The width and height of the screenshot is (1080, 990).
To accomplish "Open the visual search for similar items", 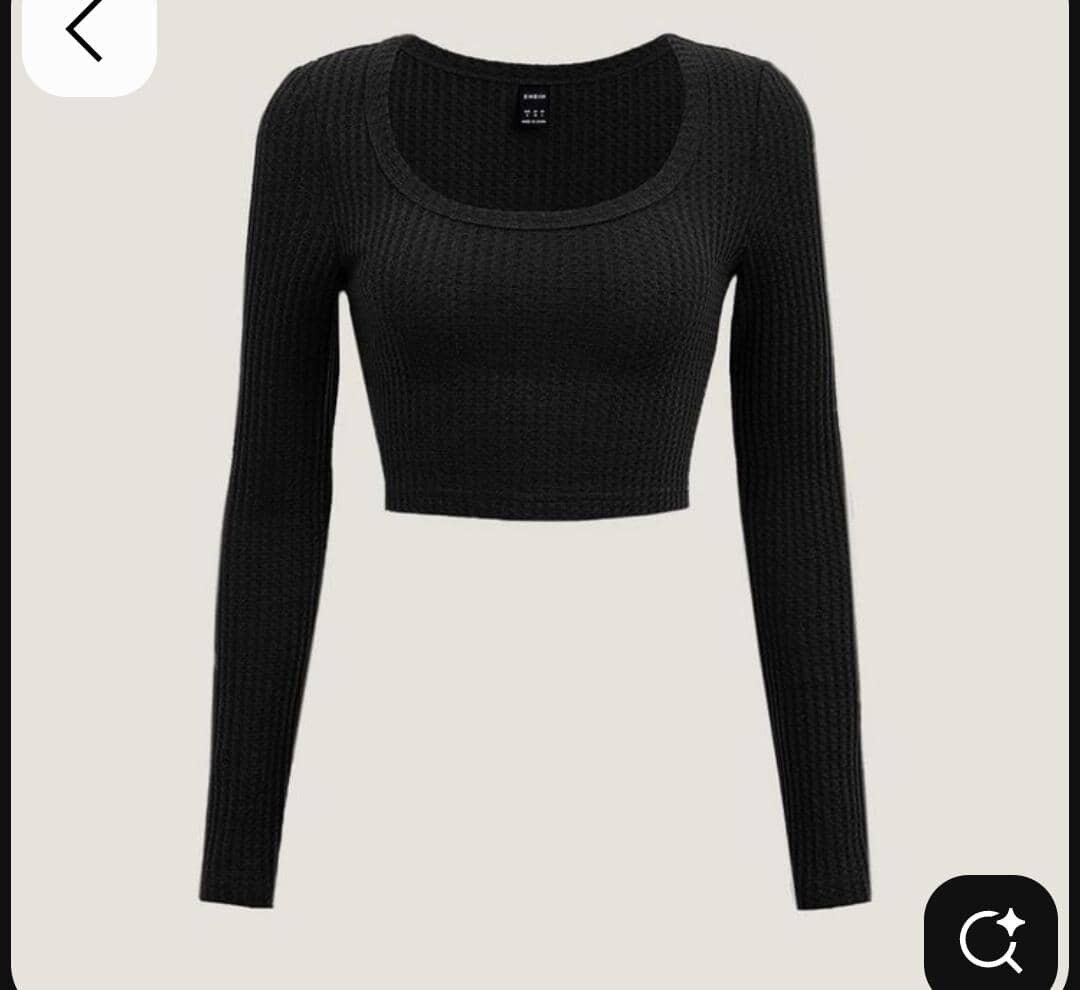I will click(990, 936).
